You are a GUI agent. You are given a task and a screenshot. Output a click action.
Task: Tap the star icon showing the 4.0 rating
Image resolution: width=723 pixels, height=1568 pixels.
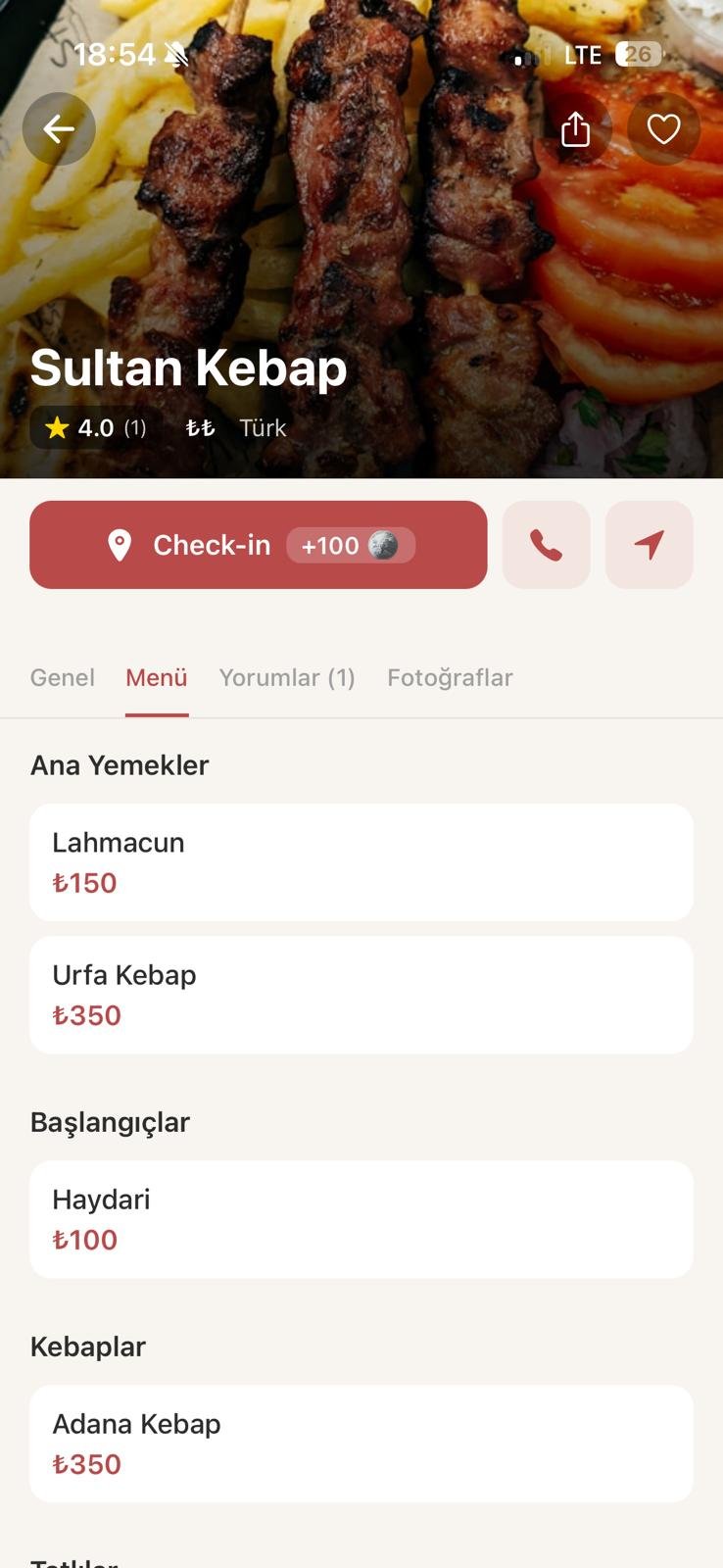click(x=56, y=427)
